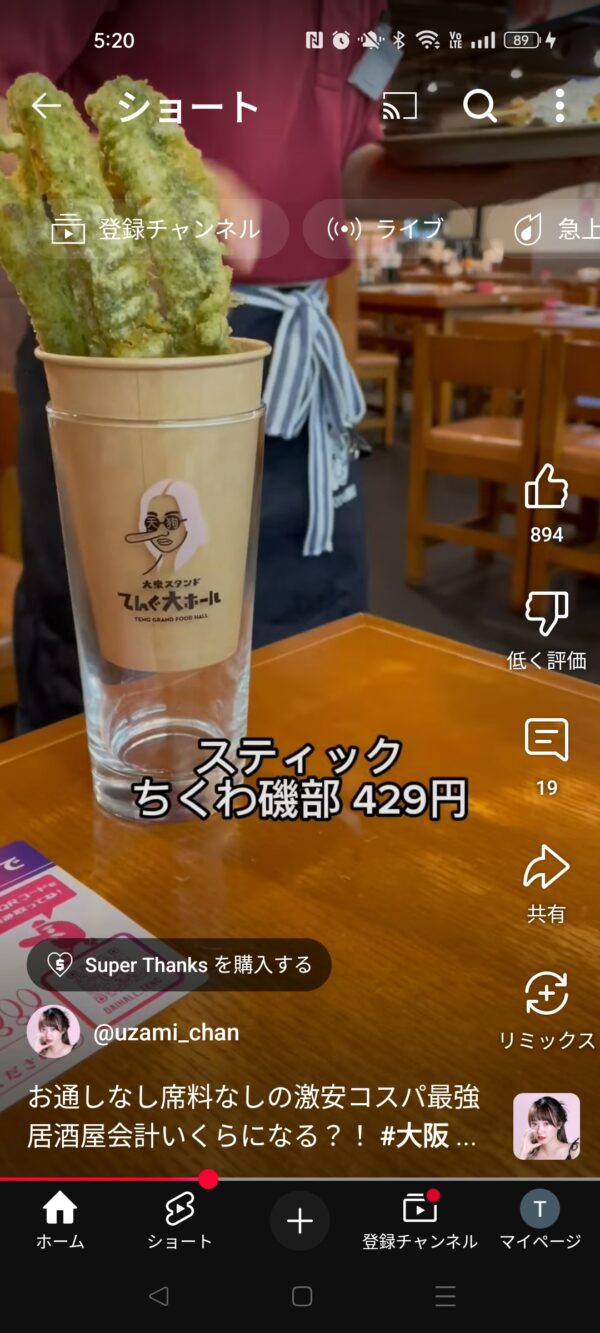Open the sound thumbnail at bottom right
The image size is (600, 1333).
(x=547, y=1126)
